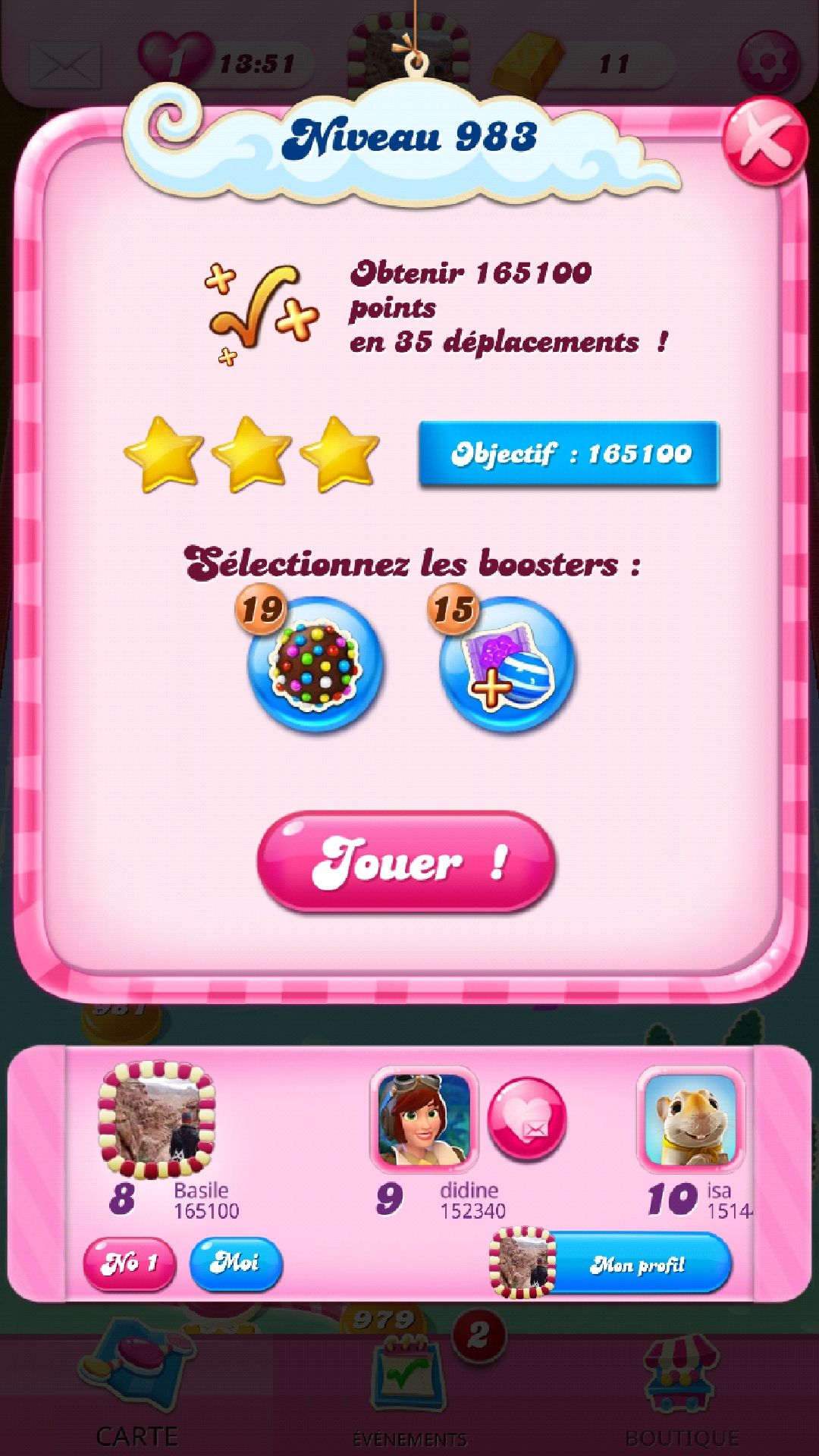View didine's leaderboard avatar
The width and height of the screenshot is (819, 1456).
click(424, 1120)
